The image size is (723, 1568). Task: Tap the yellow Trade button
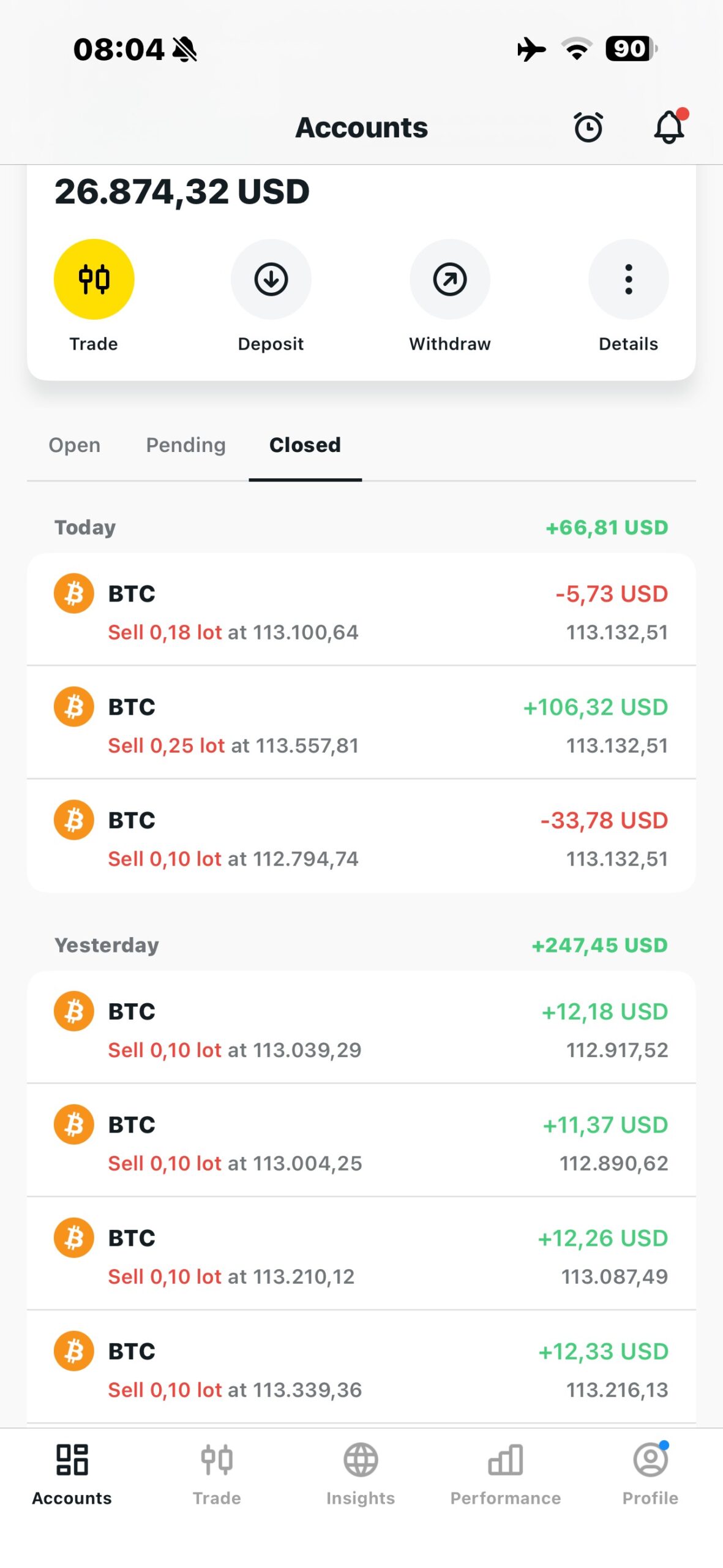pyautogui.click(x=94, y=279)
